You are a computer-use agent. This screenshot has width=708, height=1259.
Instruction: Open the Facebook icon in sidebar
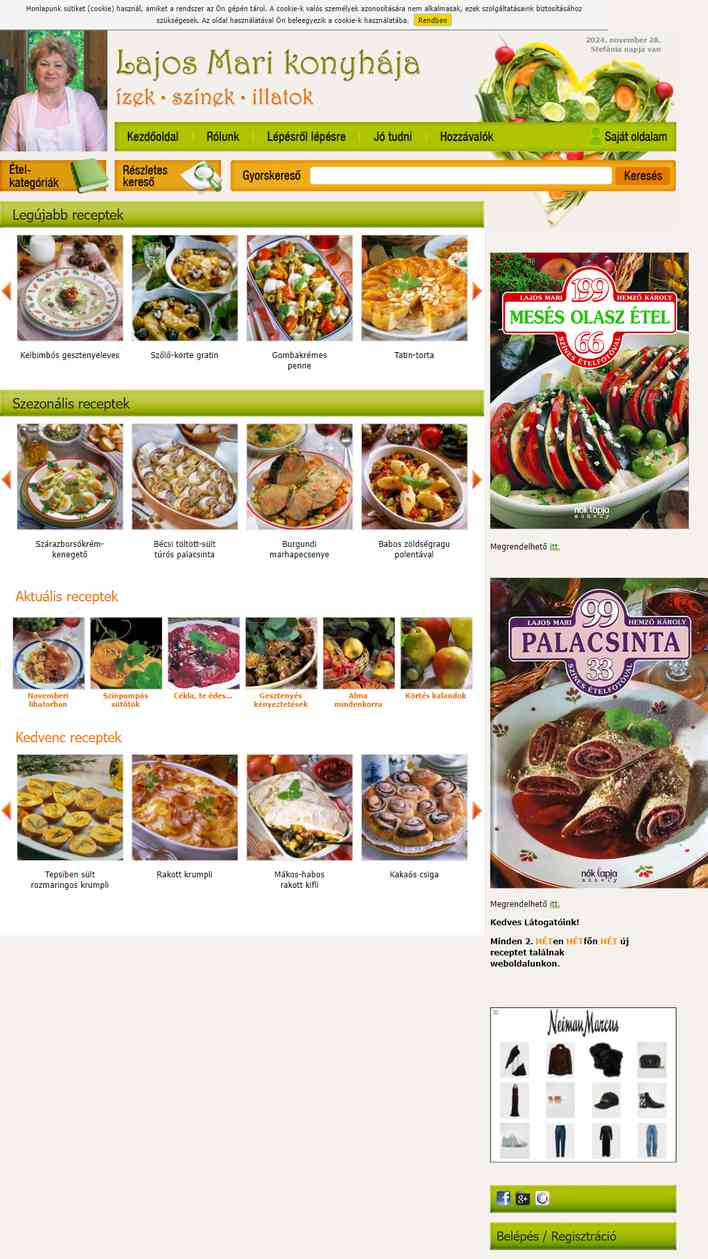(x=503, y=1198)
